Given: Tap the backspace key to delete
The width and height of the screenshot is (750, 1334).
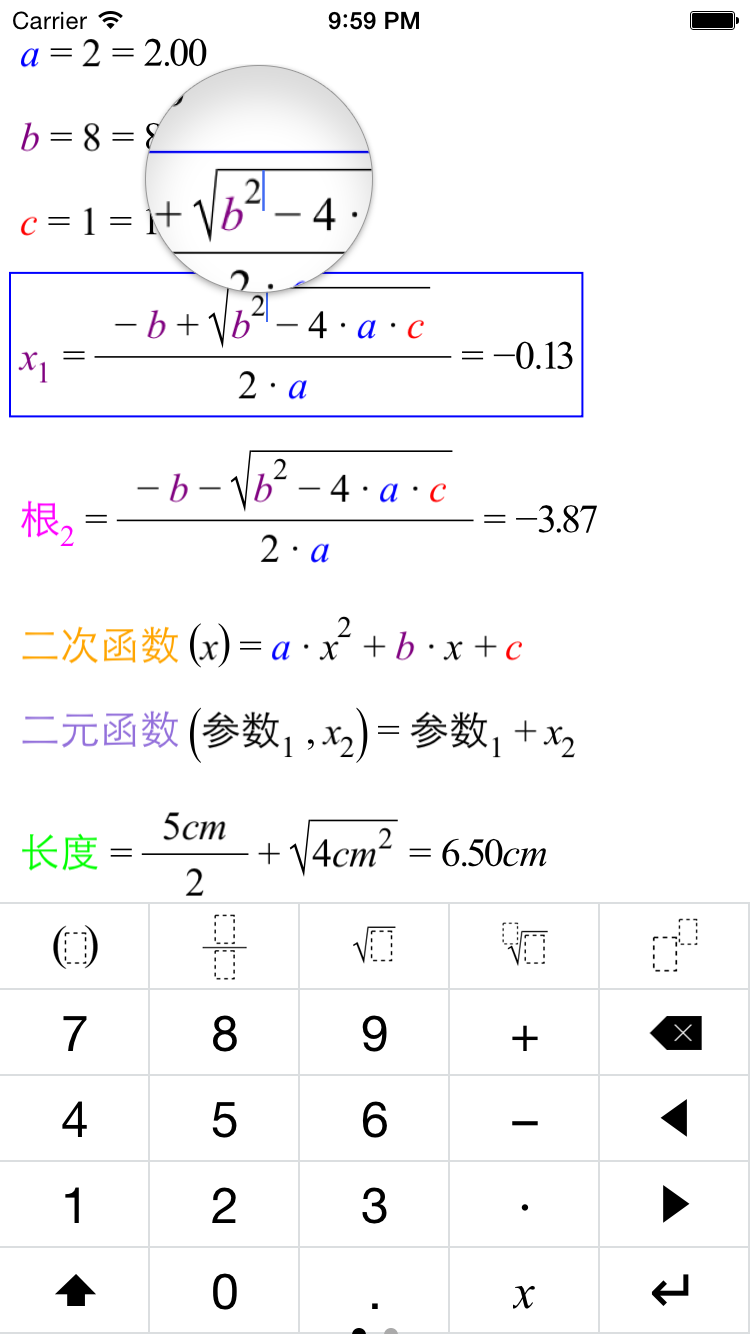Looking at the screenshot, I should coord(673,1032).
